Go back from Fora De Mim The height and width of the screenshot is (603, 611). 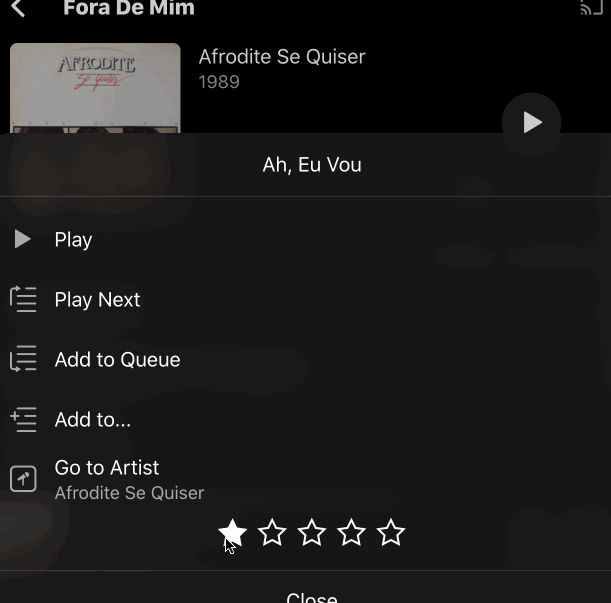point(18,9)
